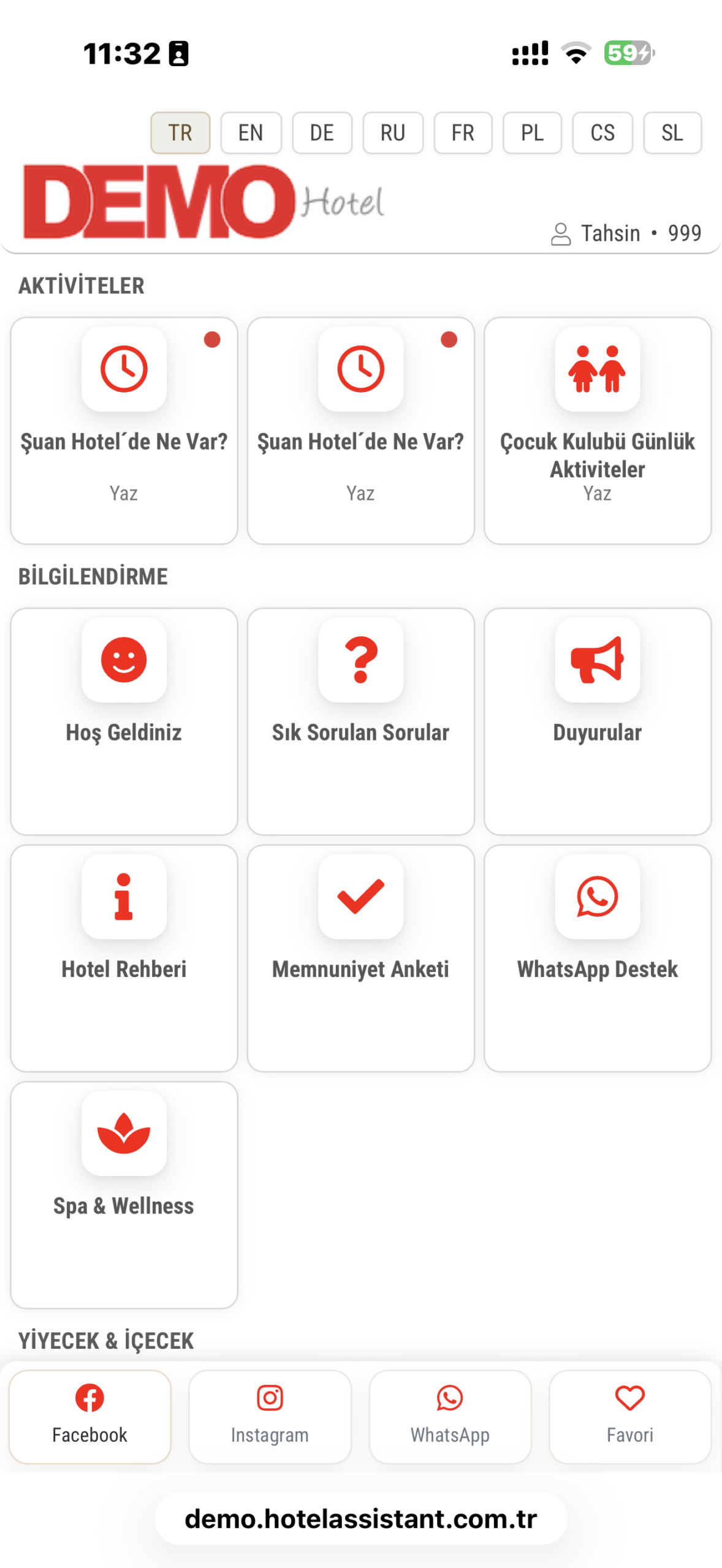Switch language to EN
This screenshot has height=1568, width=722.
click(x=251, y=132)
